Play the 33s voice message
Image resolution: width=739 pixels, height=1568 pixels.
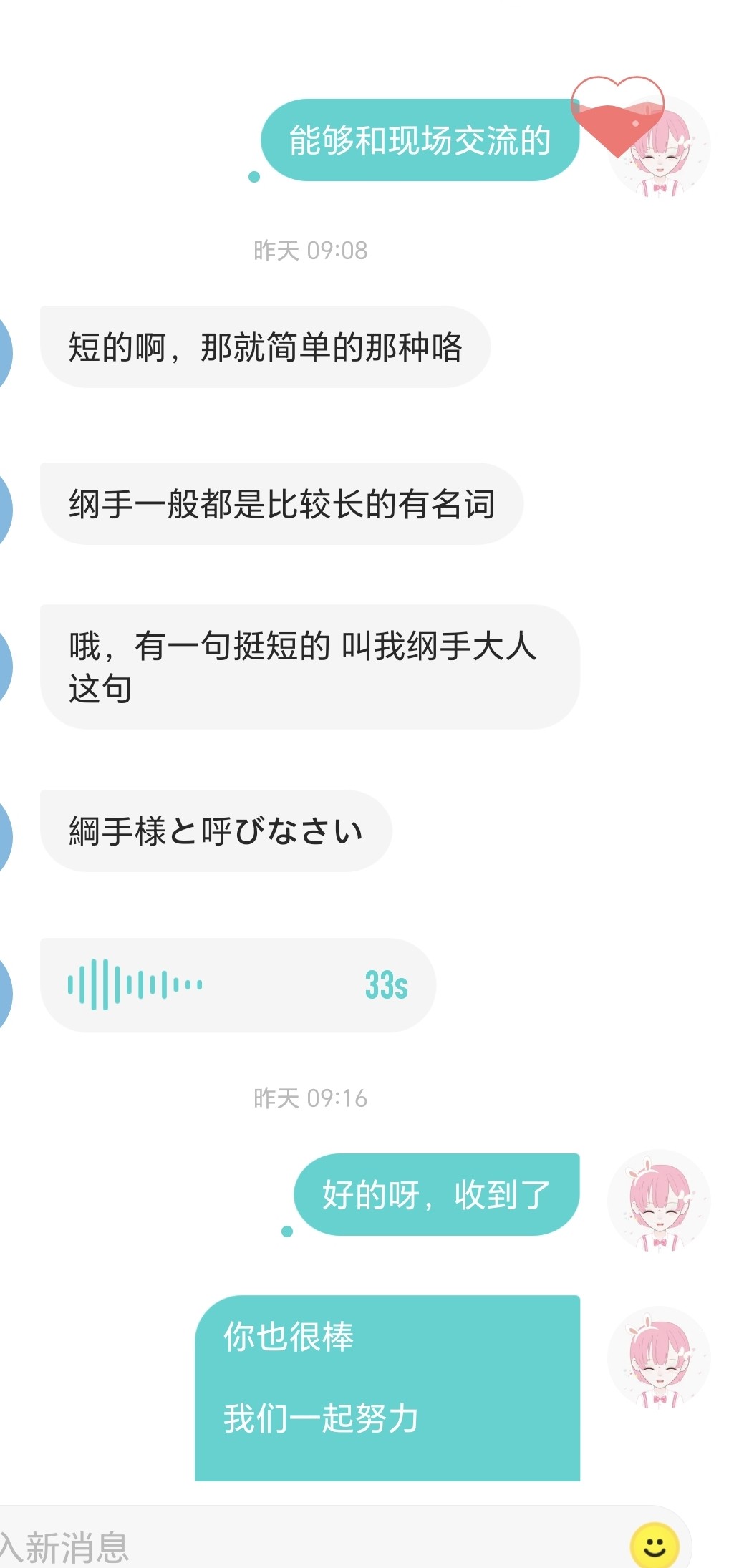click(x=238, y=985)
